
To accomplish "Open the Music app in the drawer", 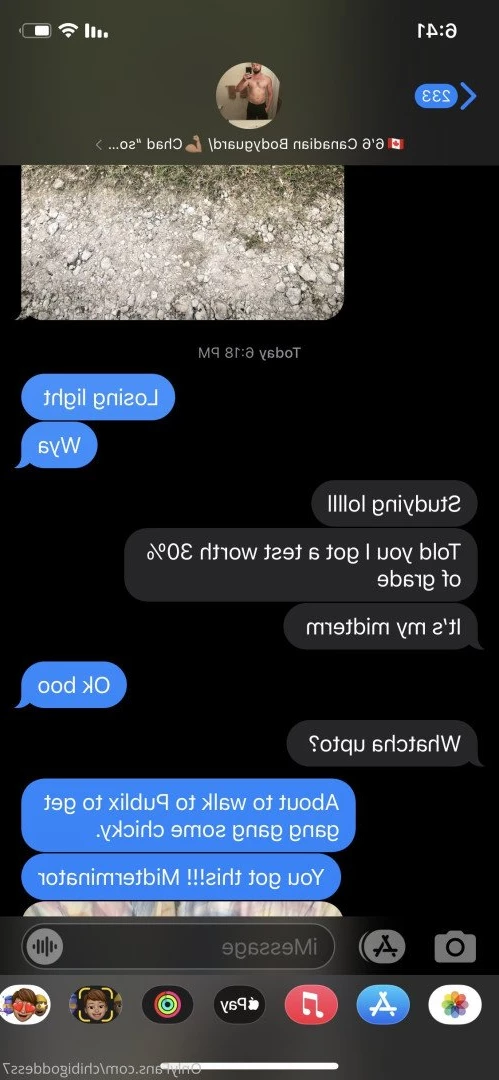I will click(x=311, y=1004).
